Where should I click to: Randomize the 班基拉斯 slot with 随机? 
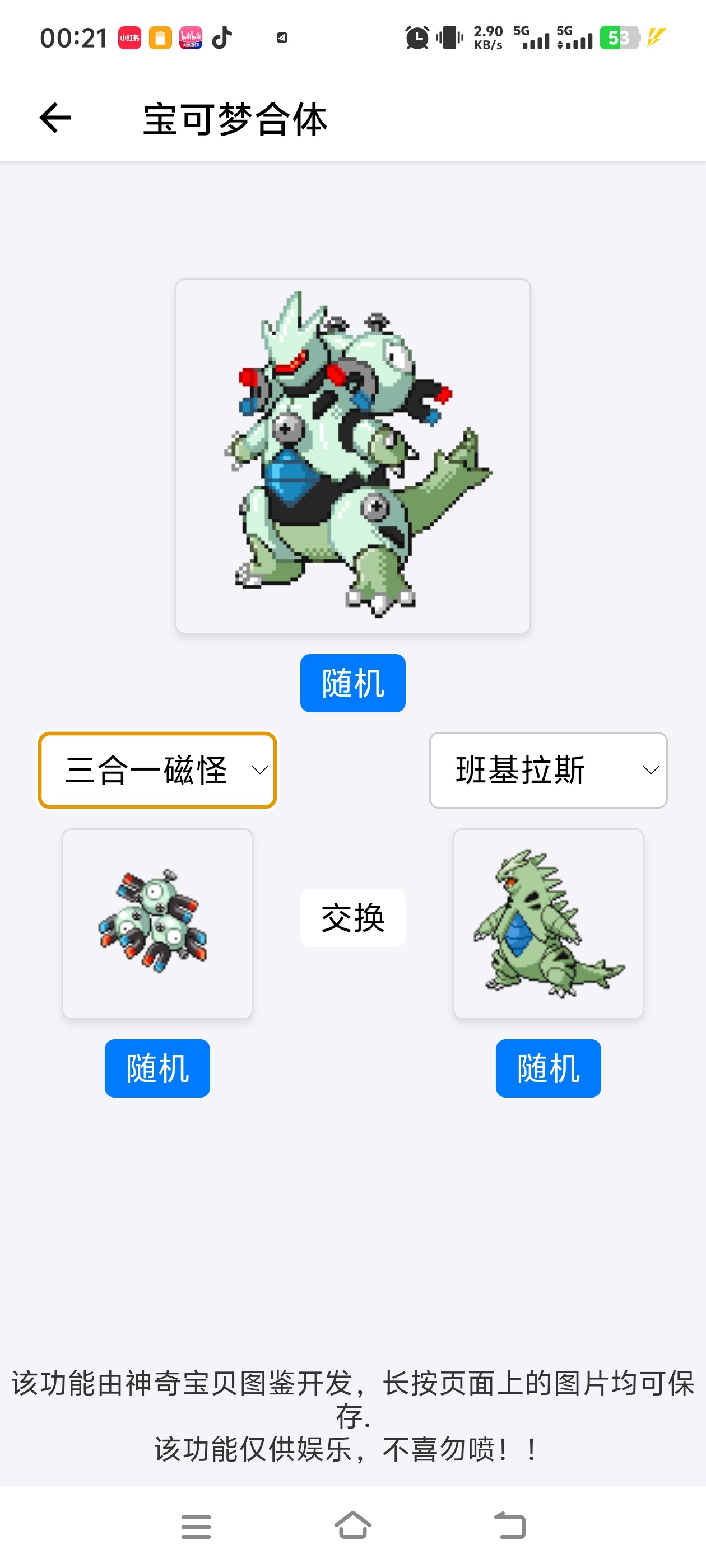point(547,1068)
